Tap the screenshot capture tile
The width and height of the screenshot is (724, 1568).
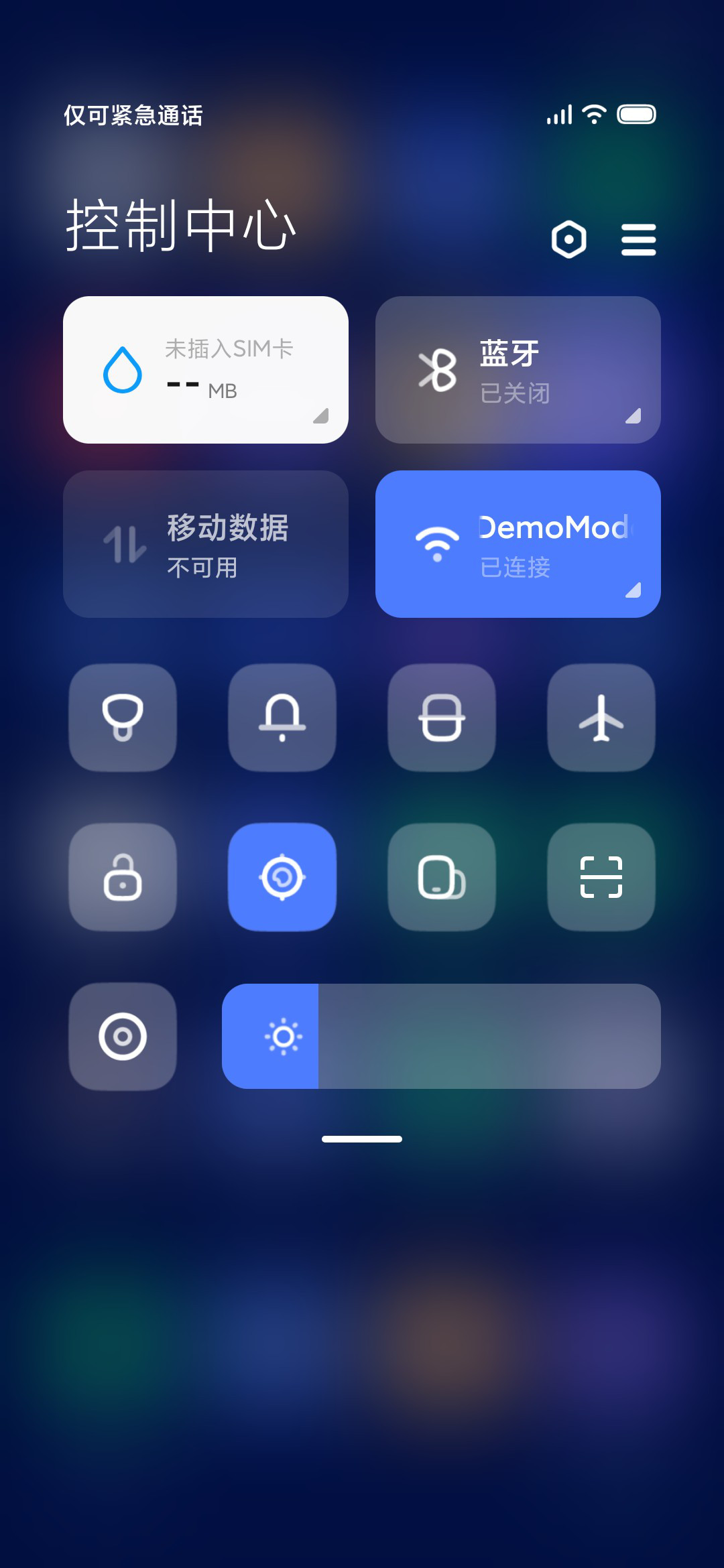pos(442,718)
